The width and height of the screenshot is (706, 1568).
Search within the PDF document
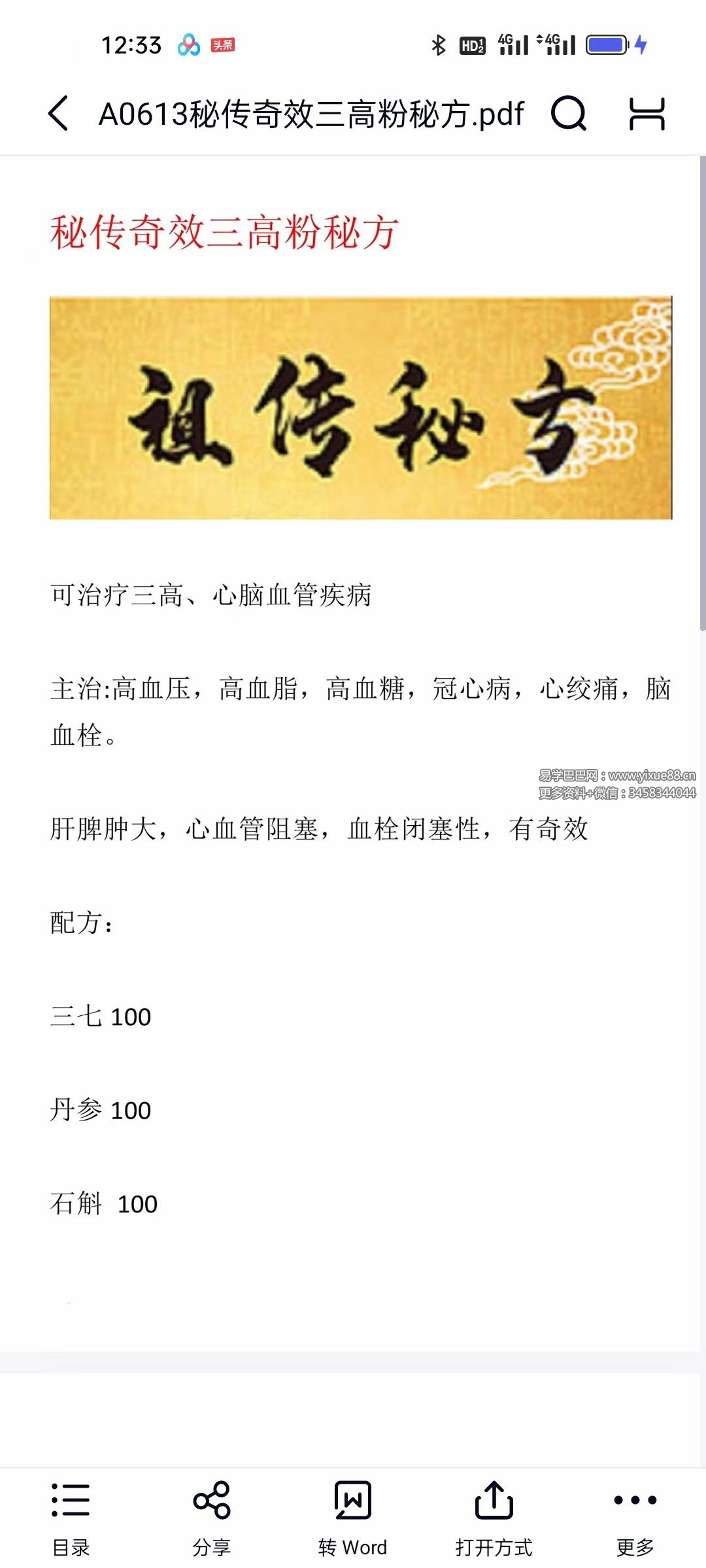point(568,114)
